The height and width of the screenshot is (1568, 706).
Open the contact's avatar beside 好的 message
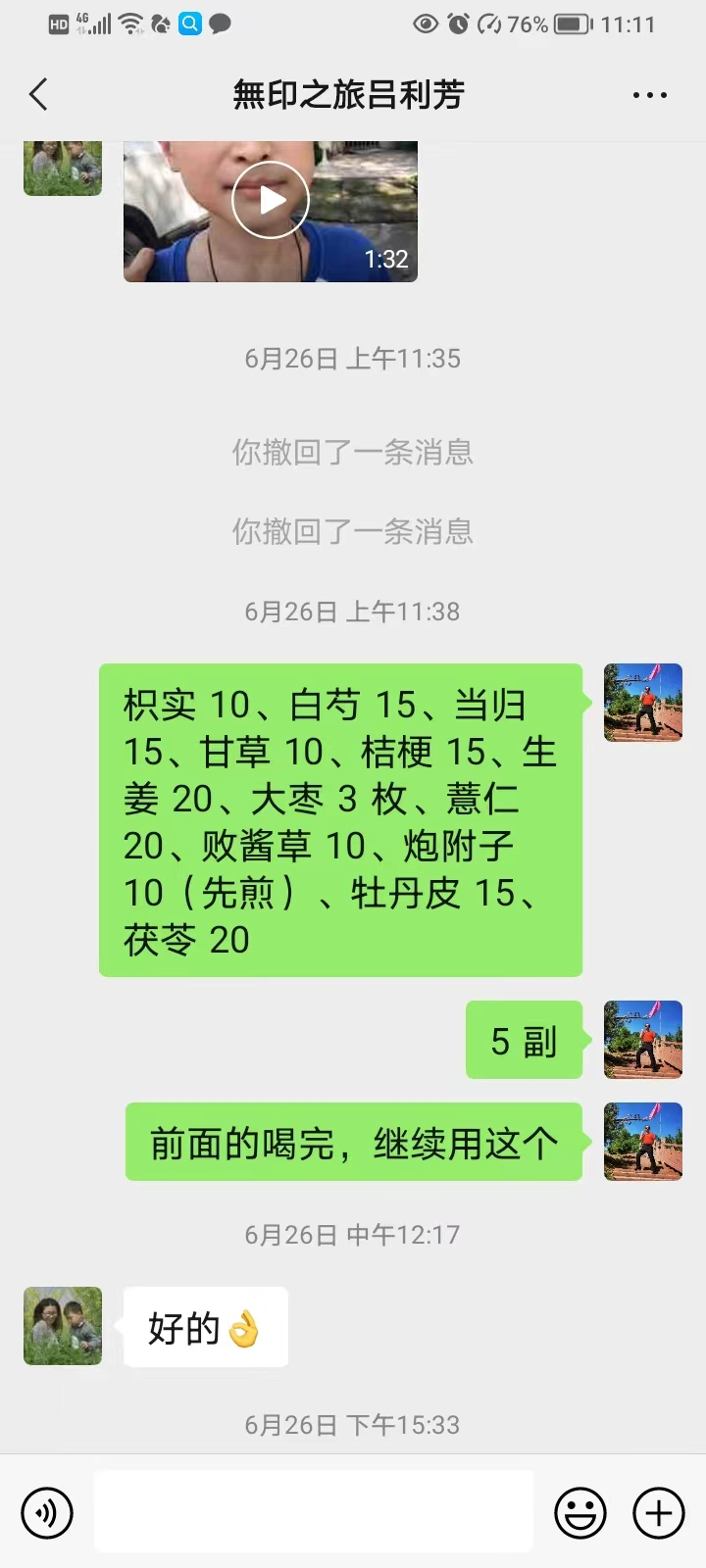[63, 1326]
